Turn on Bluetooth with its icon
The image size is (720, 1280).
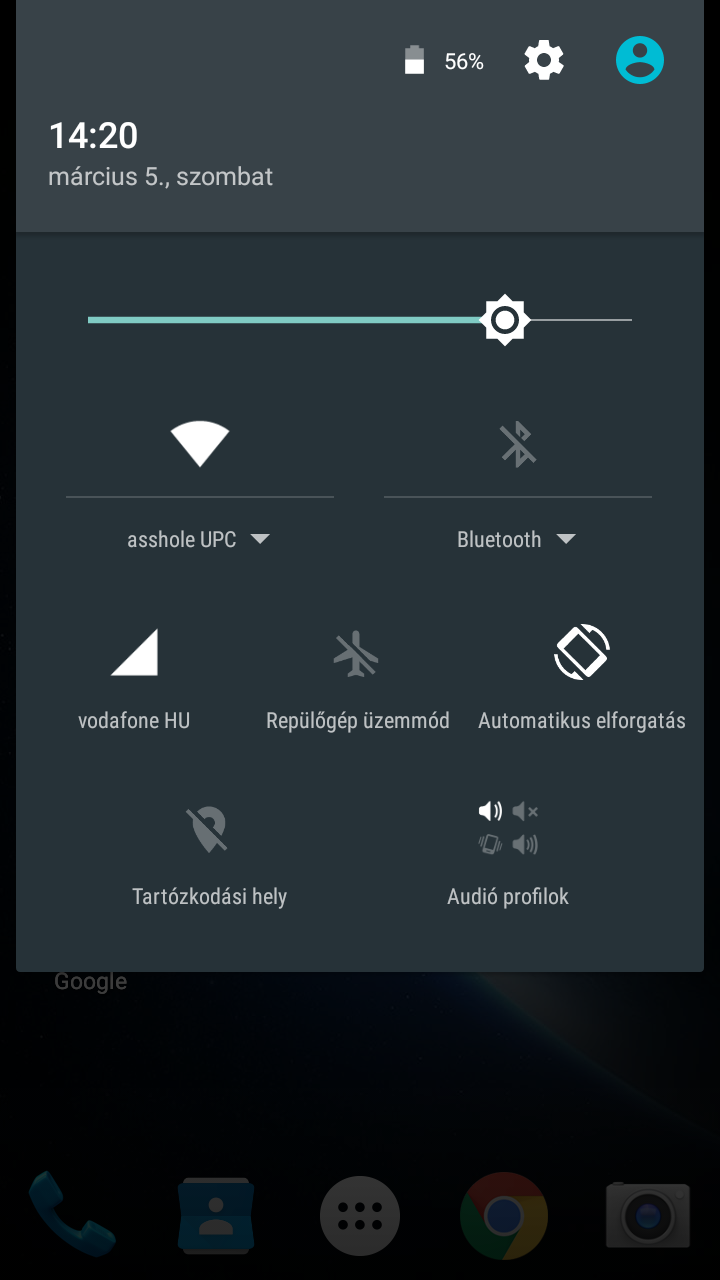coord(518,444)
